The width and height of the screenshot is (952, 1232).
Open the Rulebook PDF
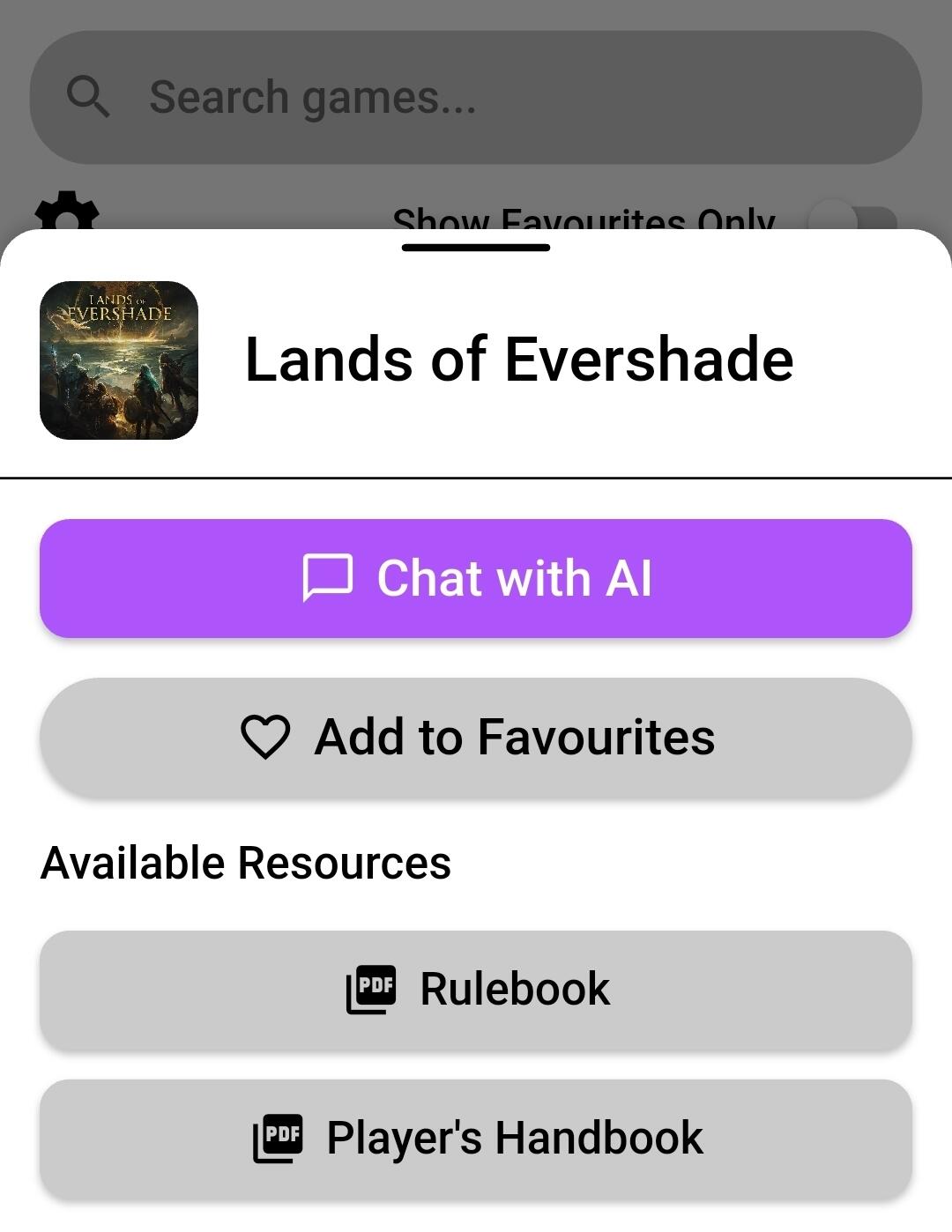476,989
